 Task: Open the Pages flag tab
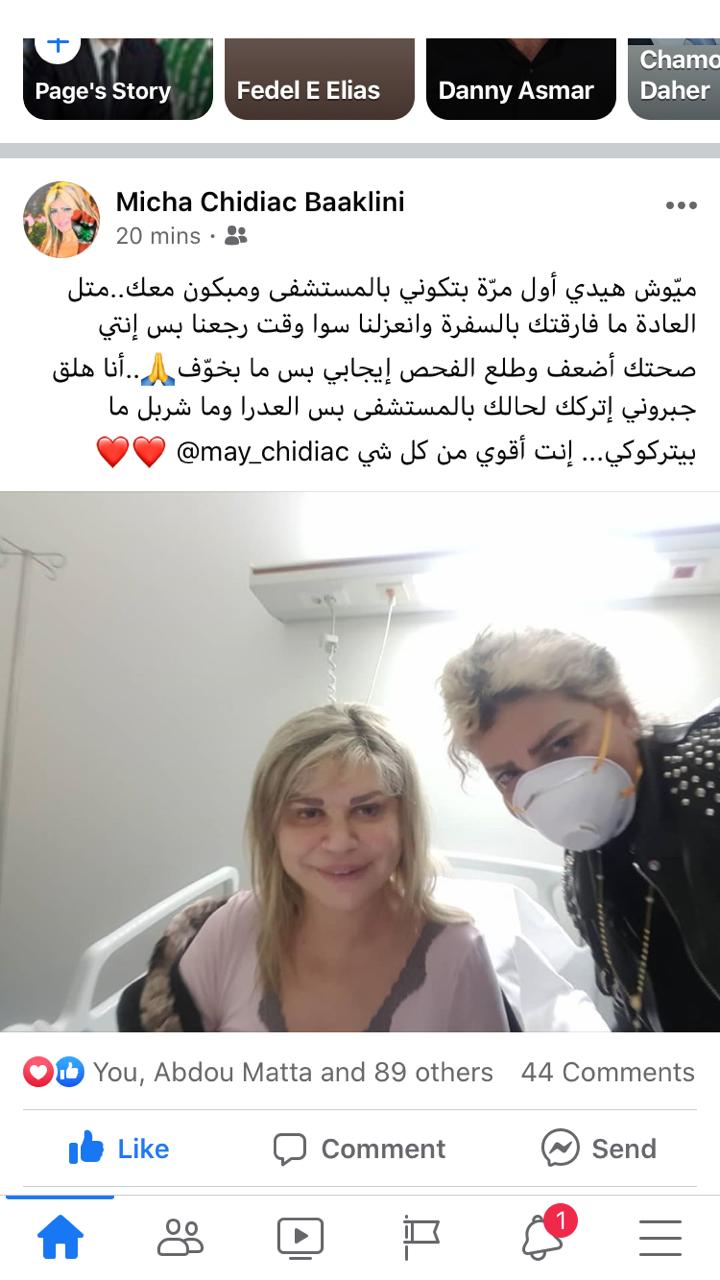[x=420, y=1237]
